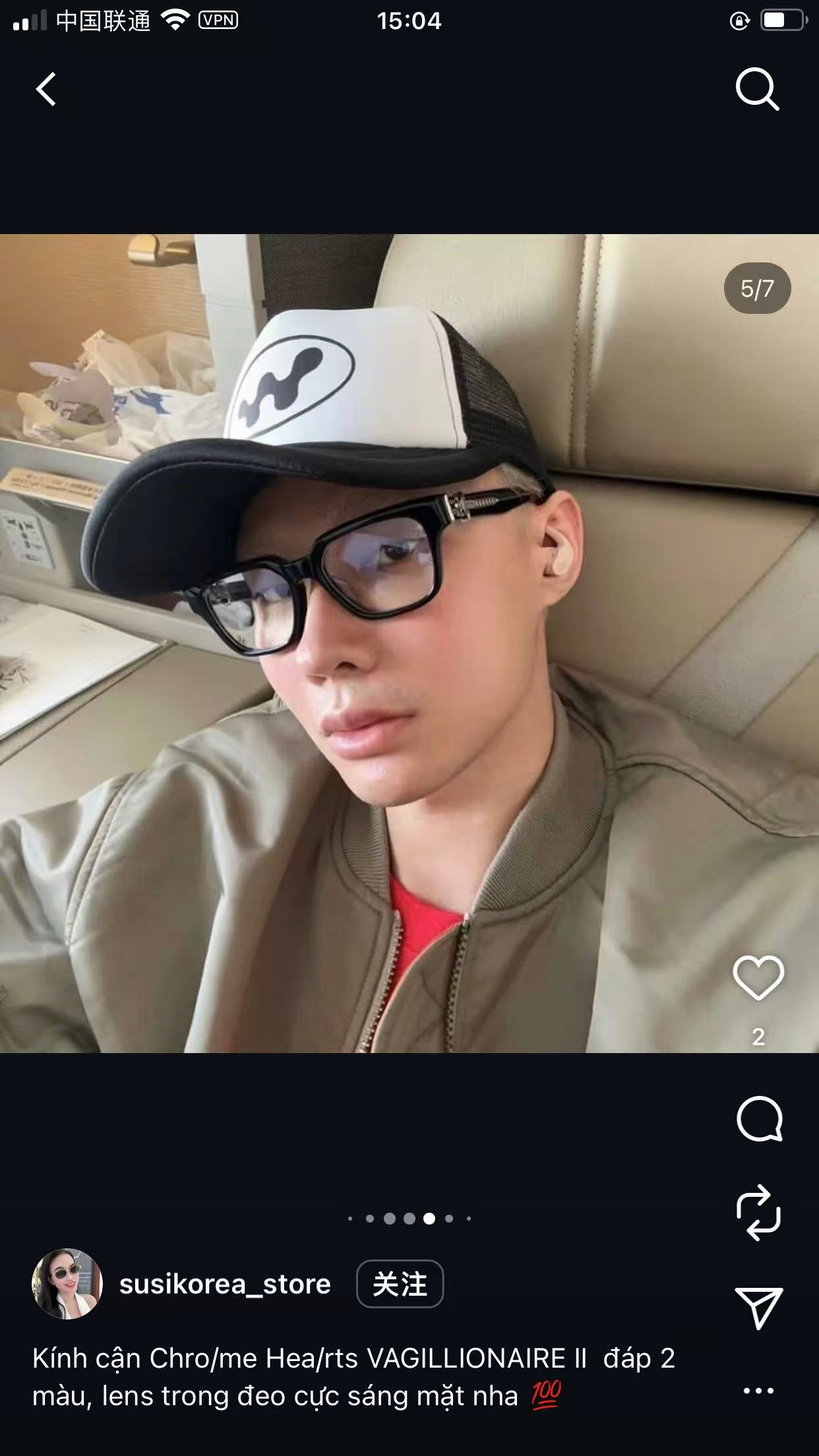Viewport: 819px width, 1456px height.
Task: Follow susikorea_store with the 关注 button
Action: (400, 1283)
